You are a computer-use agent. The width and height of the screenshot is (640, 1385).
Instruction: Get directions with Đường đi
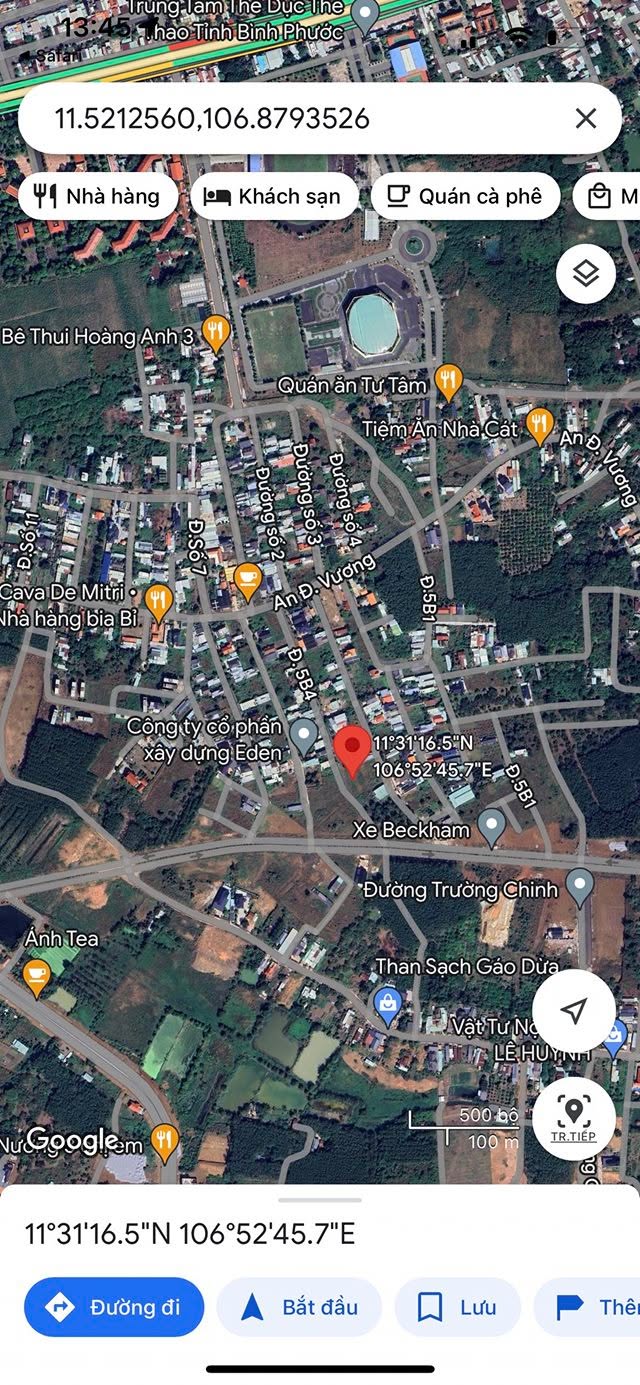click(114, 1307)
